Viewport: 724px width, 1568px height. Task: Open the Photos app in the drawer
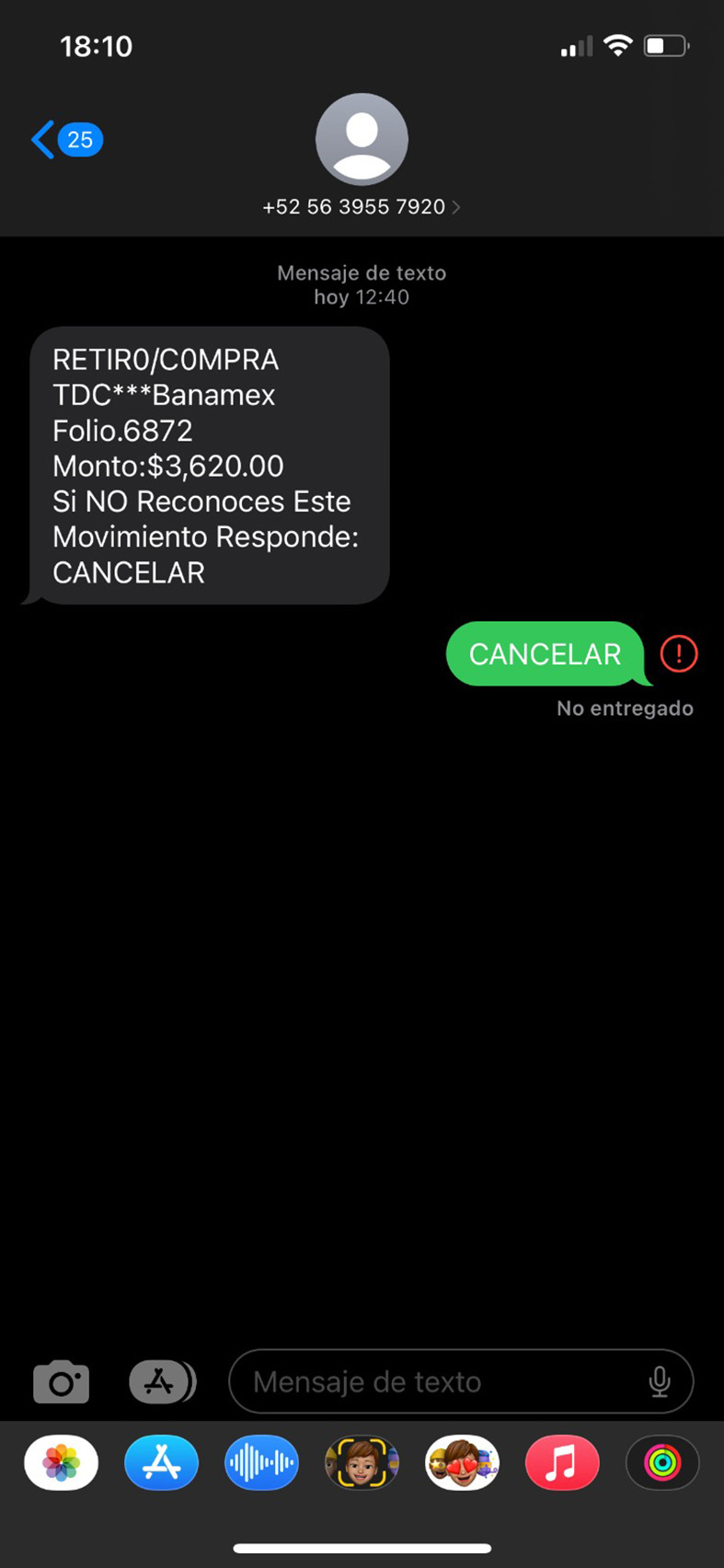(x=61, y=1462)
